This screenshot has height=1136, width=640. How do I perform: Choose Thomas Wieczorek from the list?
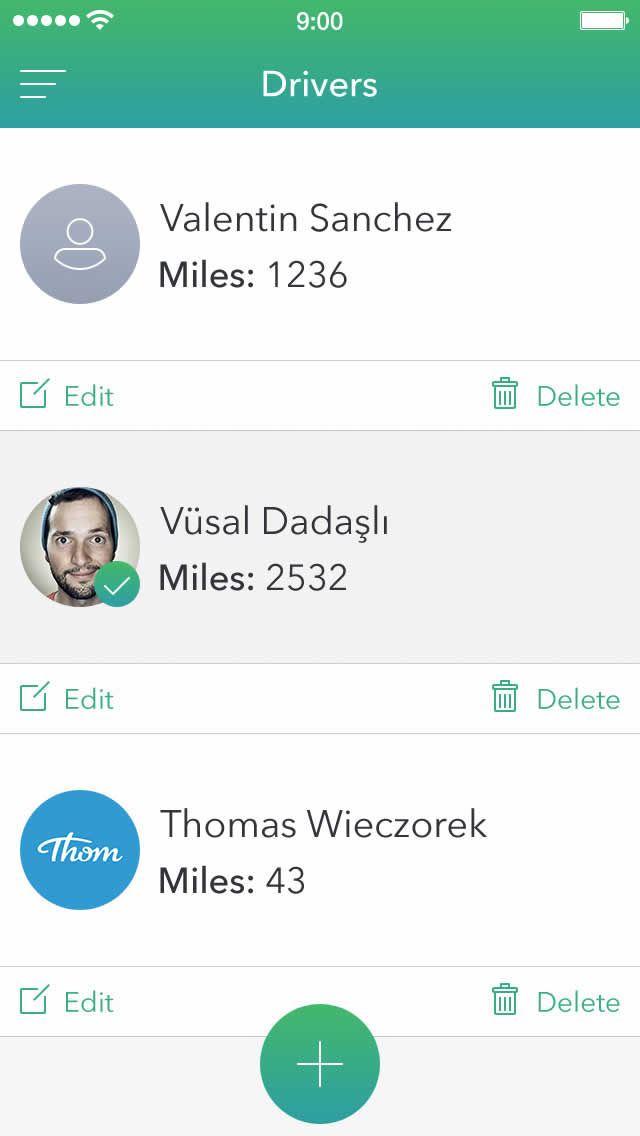pos(320,851)
